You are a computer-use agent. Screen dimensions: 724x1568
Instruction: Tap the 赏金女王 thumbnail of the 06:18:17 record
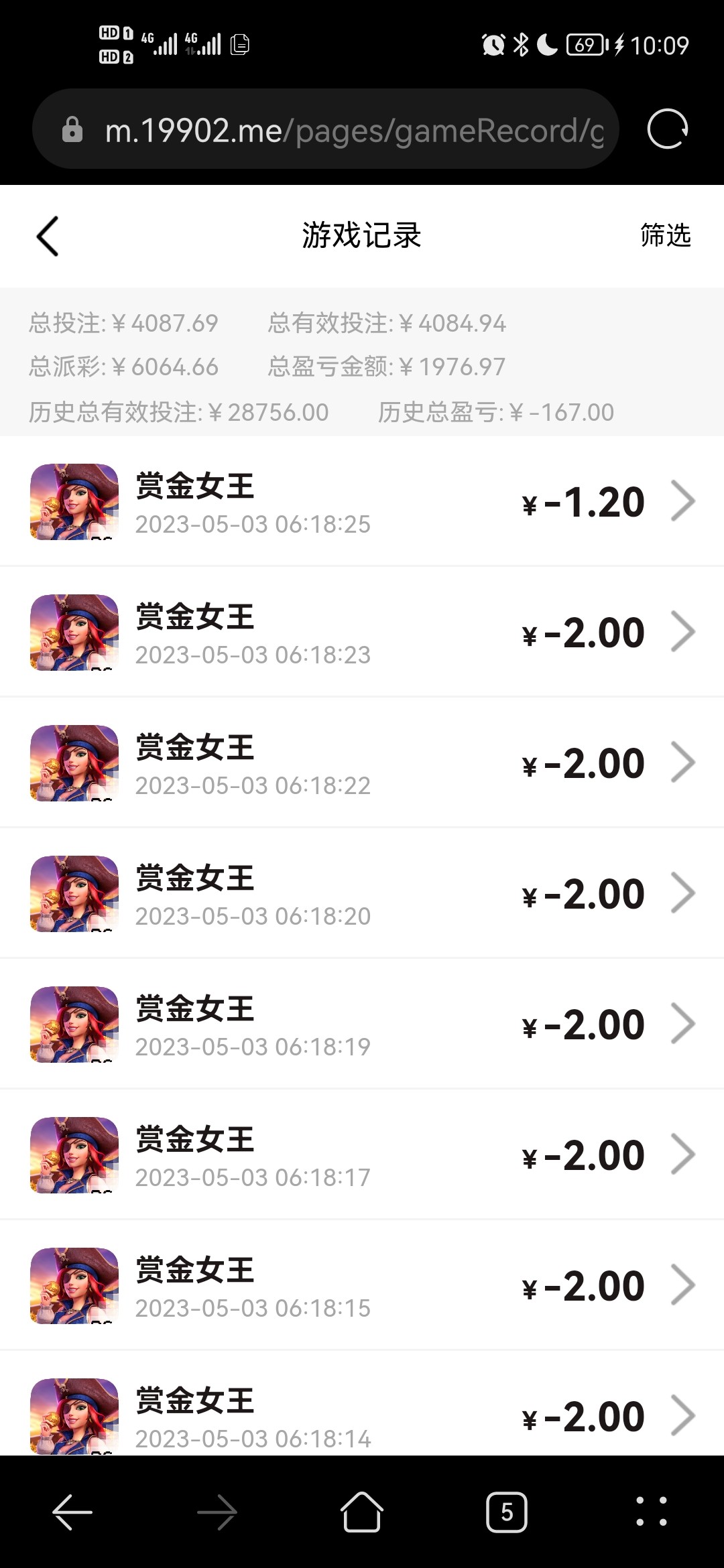click(74, 1155)
